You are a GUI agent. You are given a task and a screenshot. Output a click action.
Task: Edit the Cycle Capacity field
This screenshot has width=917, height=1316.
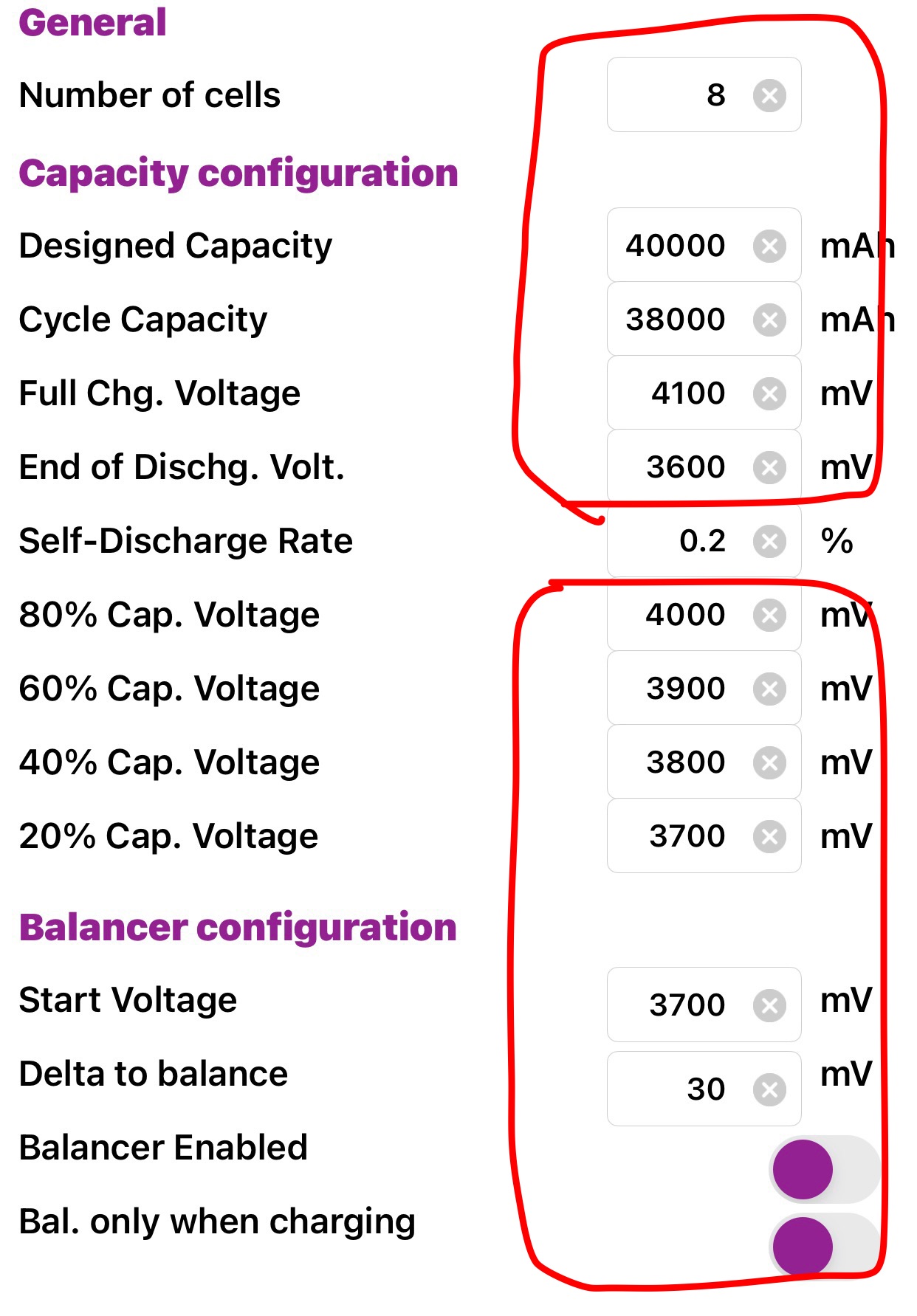[x=704, y=319]
